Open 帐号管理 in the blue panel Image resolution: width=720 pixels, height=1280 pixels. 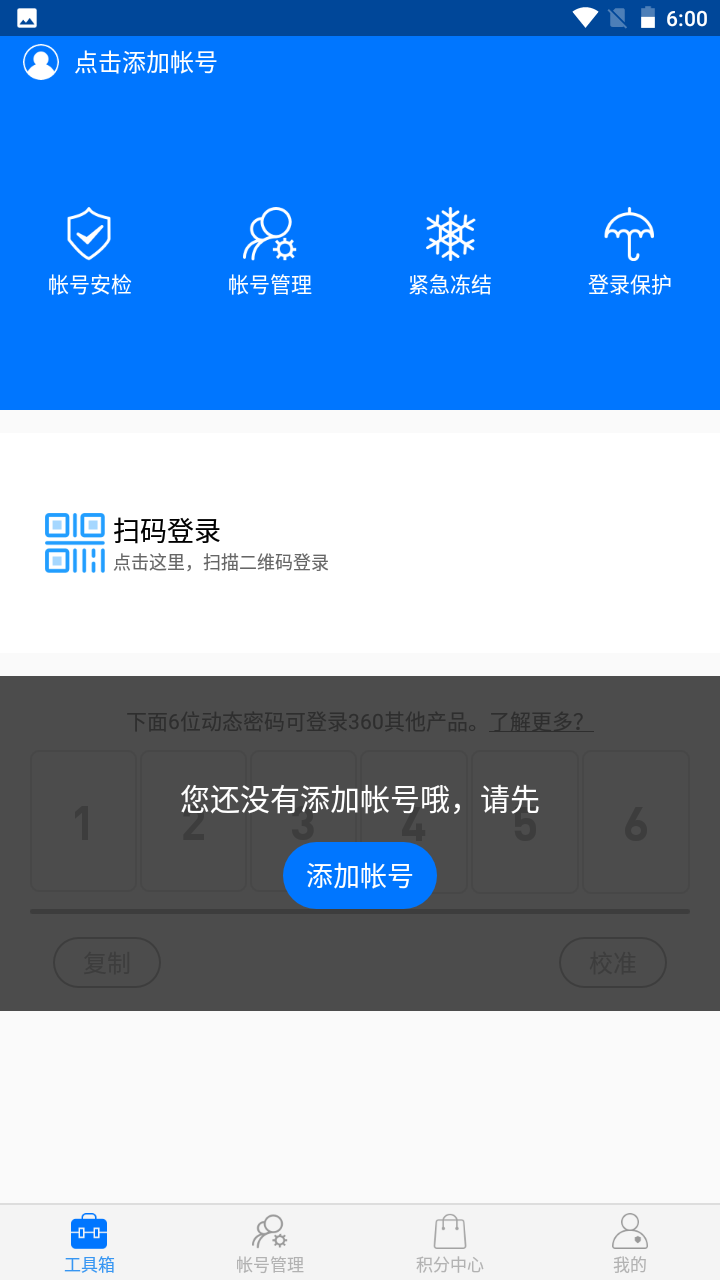click(x=270, y=252)
